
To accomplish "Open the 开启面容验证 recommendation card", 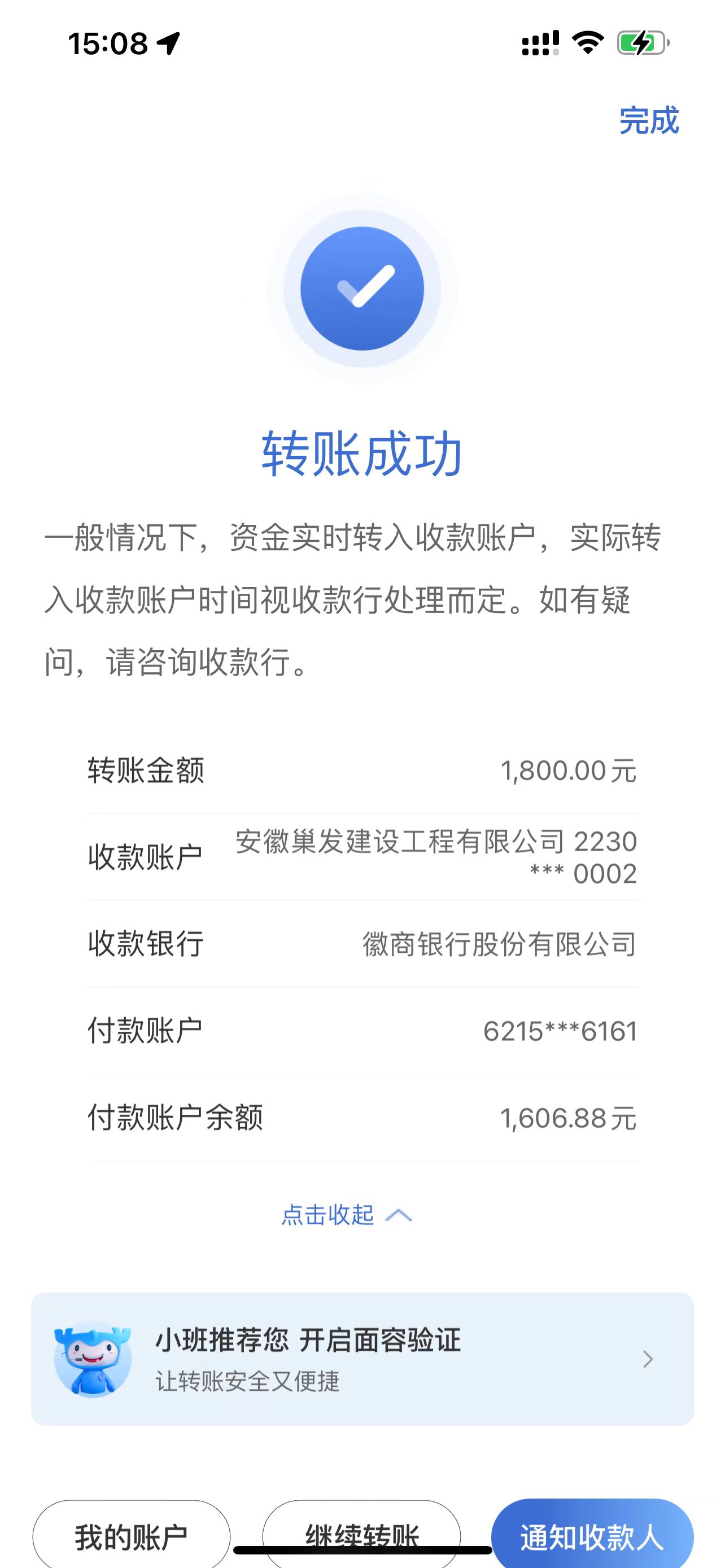I will click(x=362, y=1359).
